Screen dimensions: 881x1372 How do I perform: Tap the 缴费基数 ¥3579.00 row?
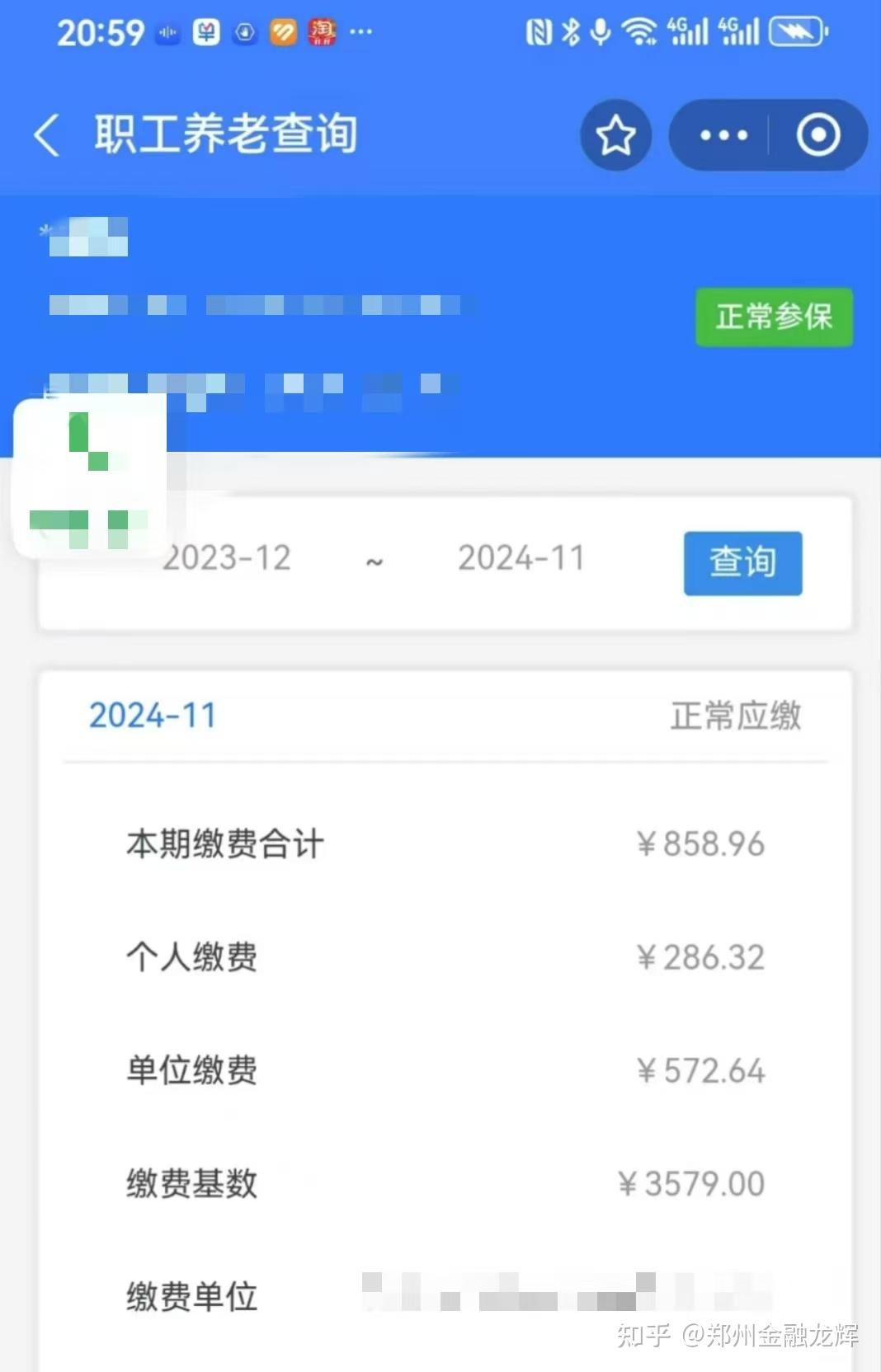point(445,1184)
